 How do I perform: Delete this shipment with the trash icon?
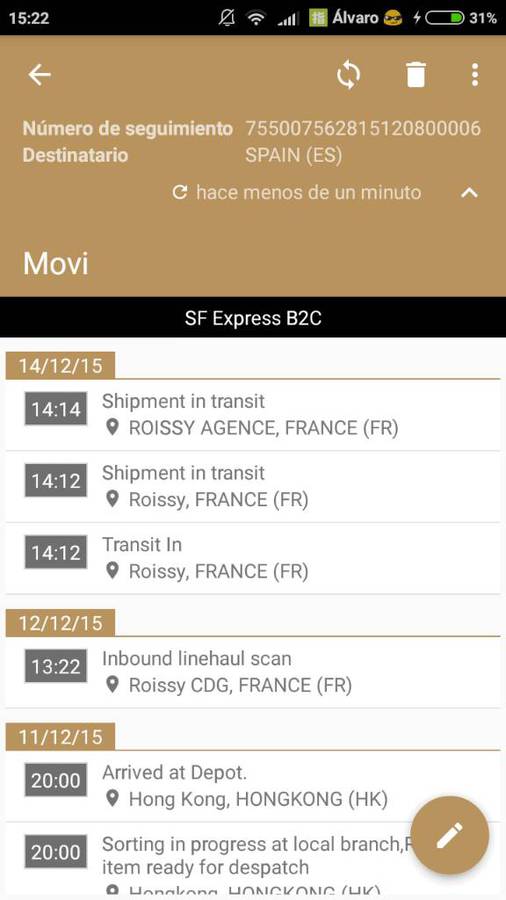pyautogui.click(x=416, y=75)
